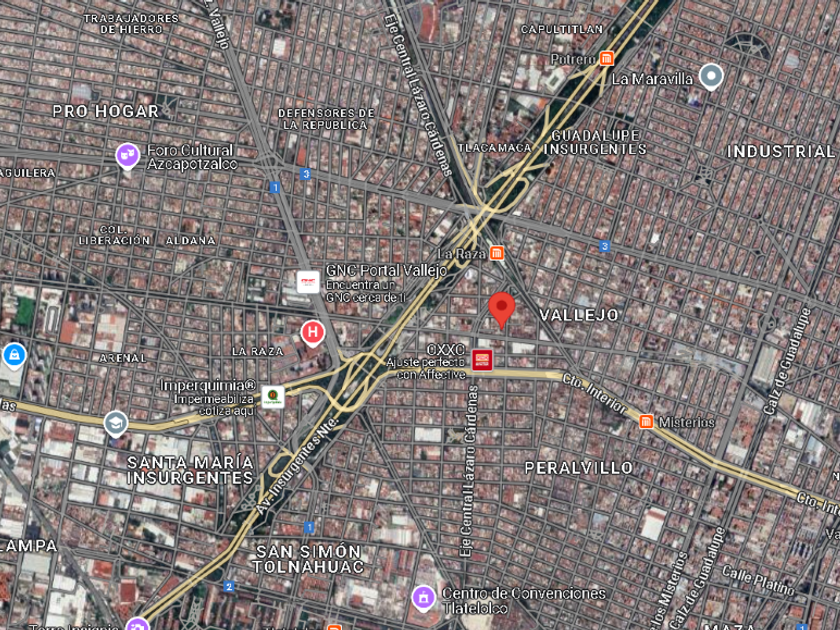Screen dimensions: 840x630
Task: Open the GNC Portal Vallejo marker
Action: coord(308,282)
